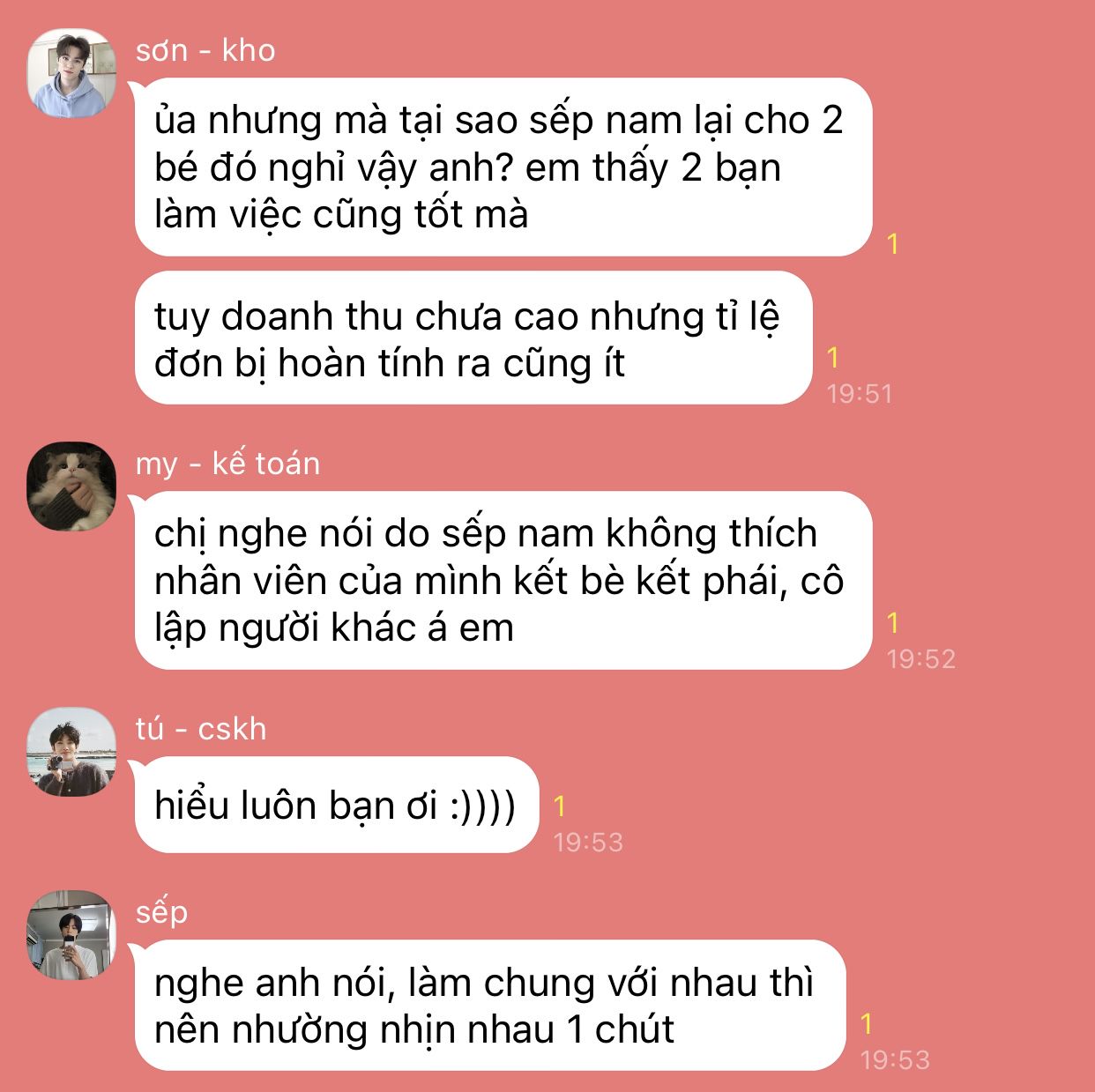This screenshot has height=1092, width=1095.
Task: Open sơn - kho's profile picture
Action: (71, 73)
